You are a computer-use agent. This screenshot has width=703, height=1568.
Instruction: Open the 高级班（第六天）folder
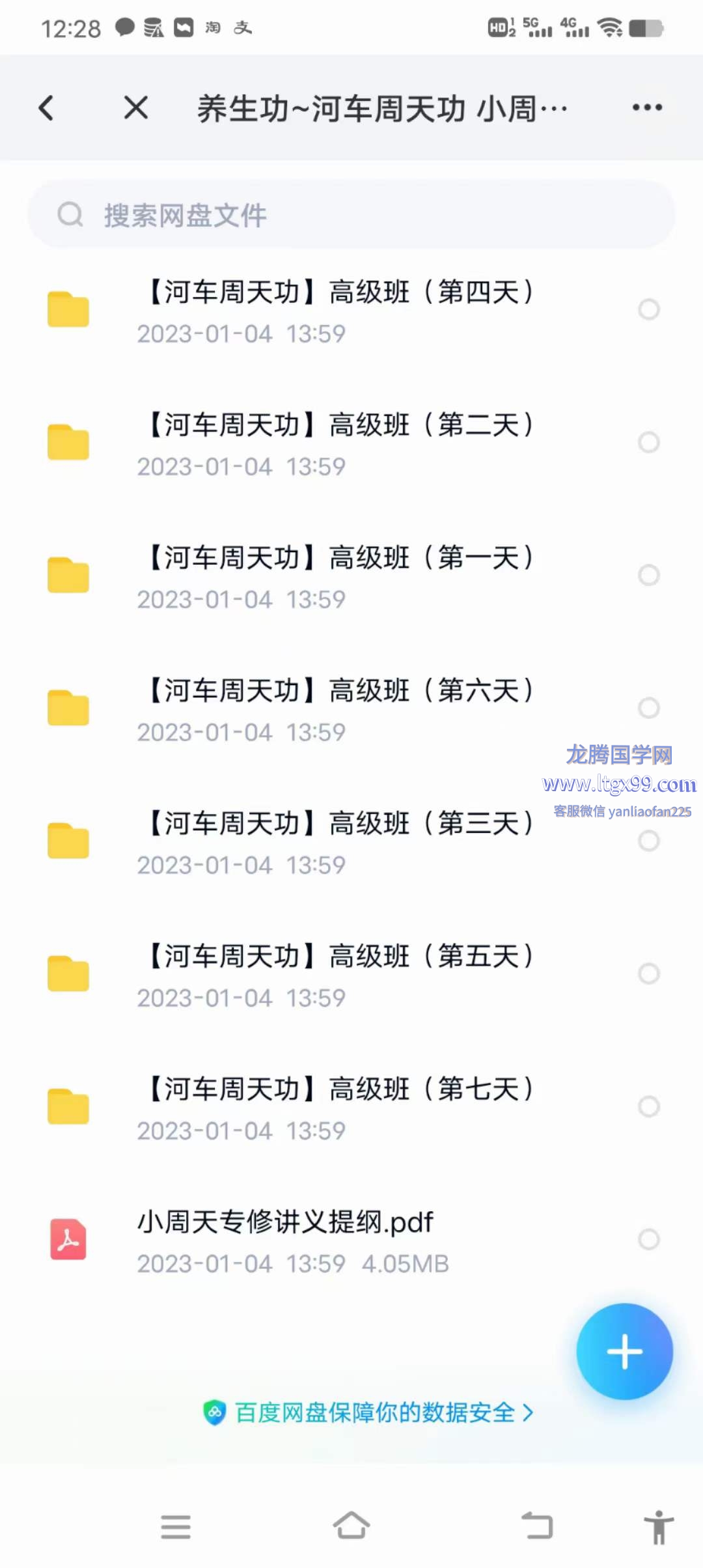(x=351, y=709)
